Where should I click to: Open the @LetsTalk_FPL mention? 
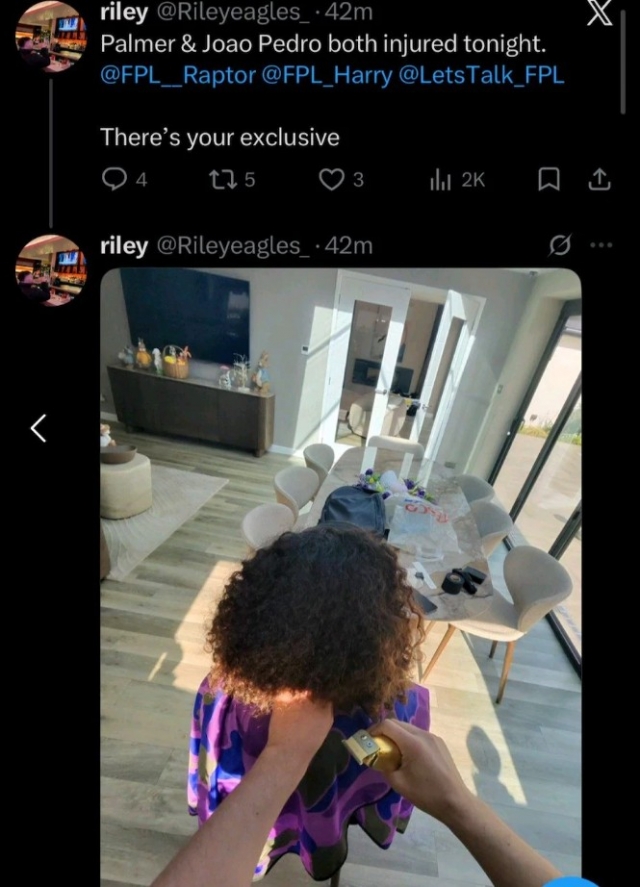pyautogui.click(x=482, y=76)
